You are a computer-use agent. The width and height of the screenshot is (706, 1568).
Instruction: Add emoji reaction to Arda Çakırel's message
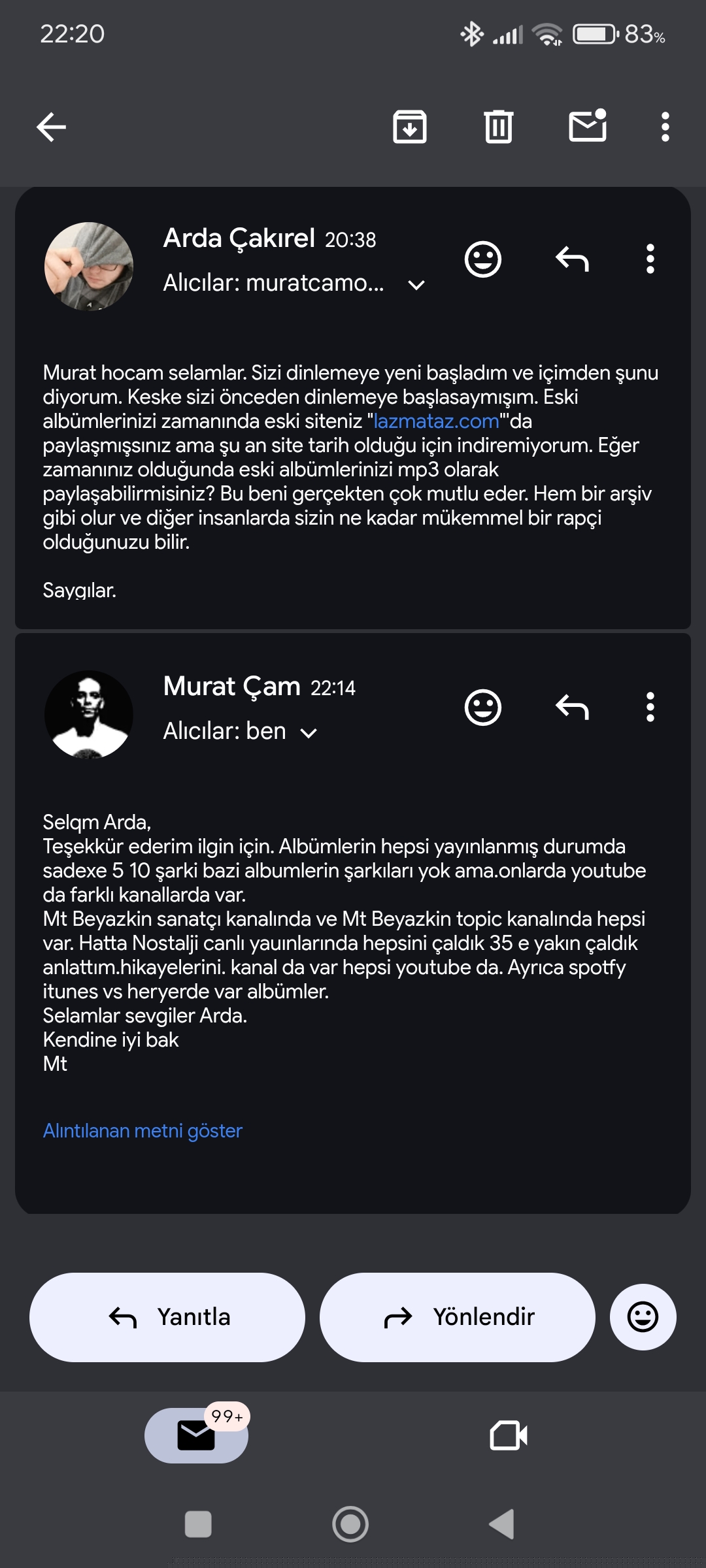point(483,259)
